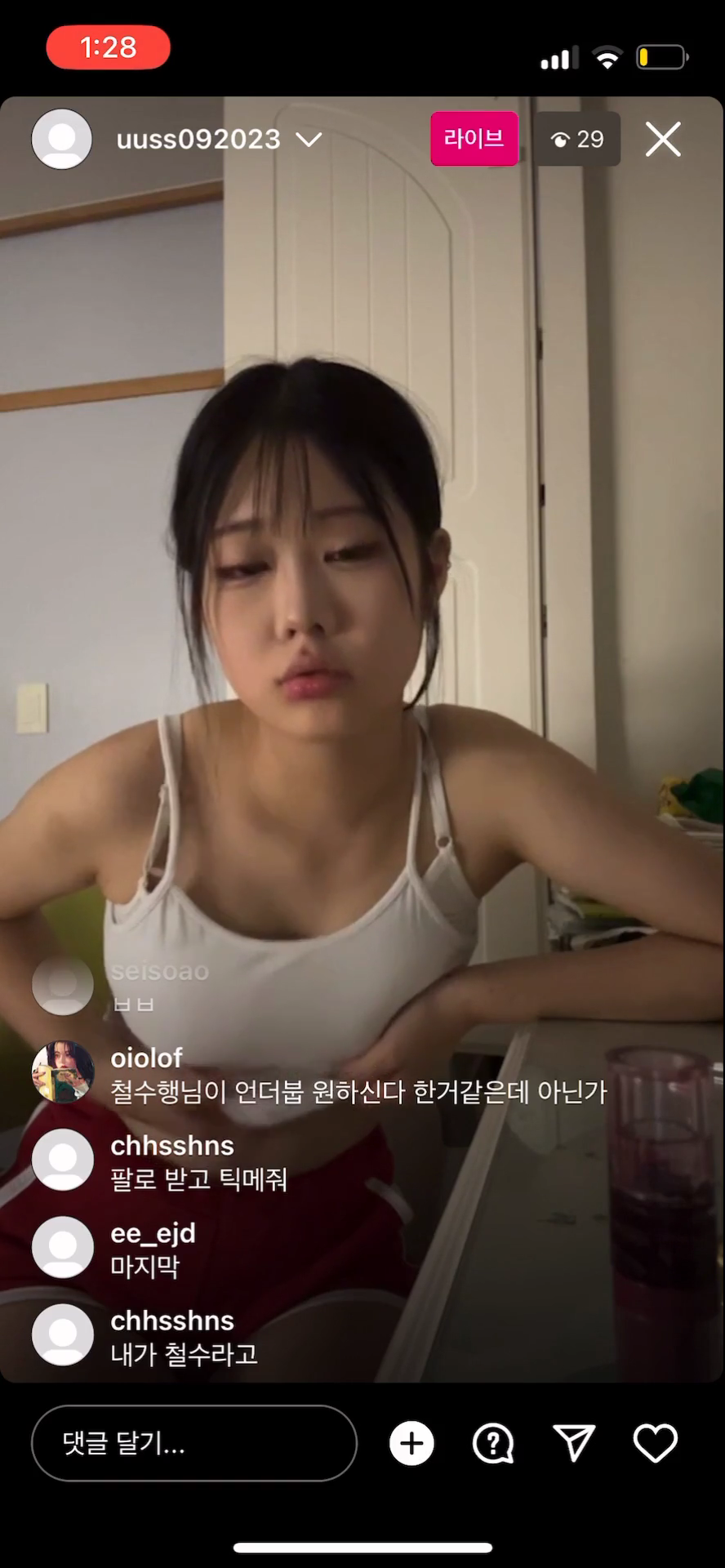The height and width of the screenshot is (1568, 725).
Task: Share the live via paper plane
Action: tap(574, 1443)
